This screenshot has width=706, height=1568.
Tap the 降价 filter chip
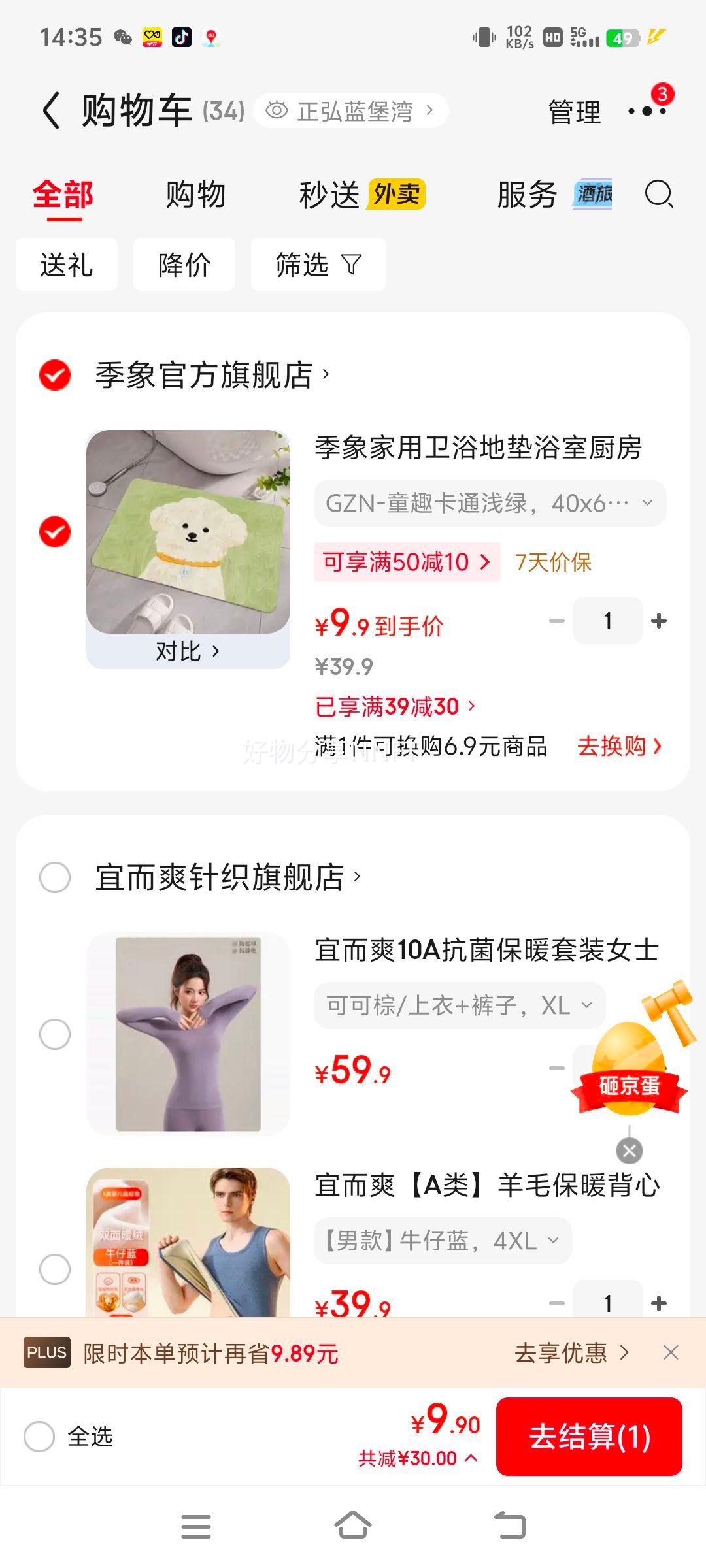tap(184, 265)
